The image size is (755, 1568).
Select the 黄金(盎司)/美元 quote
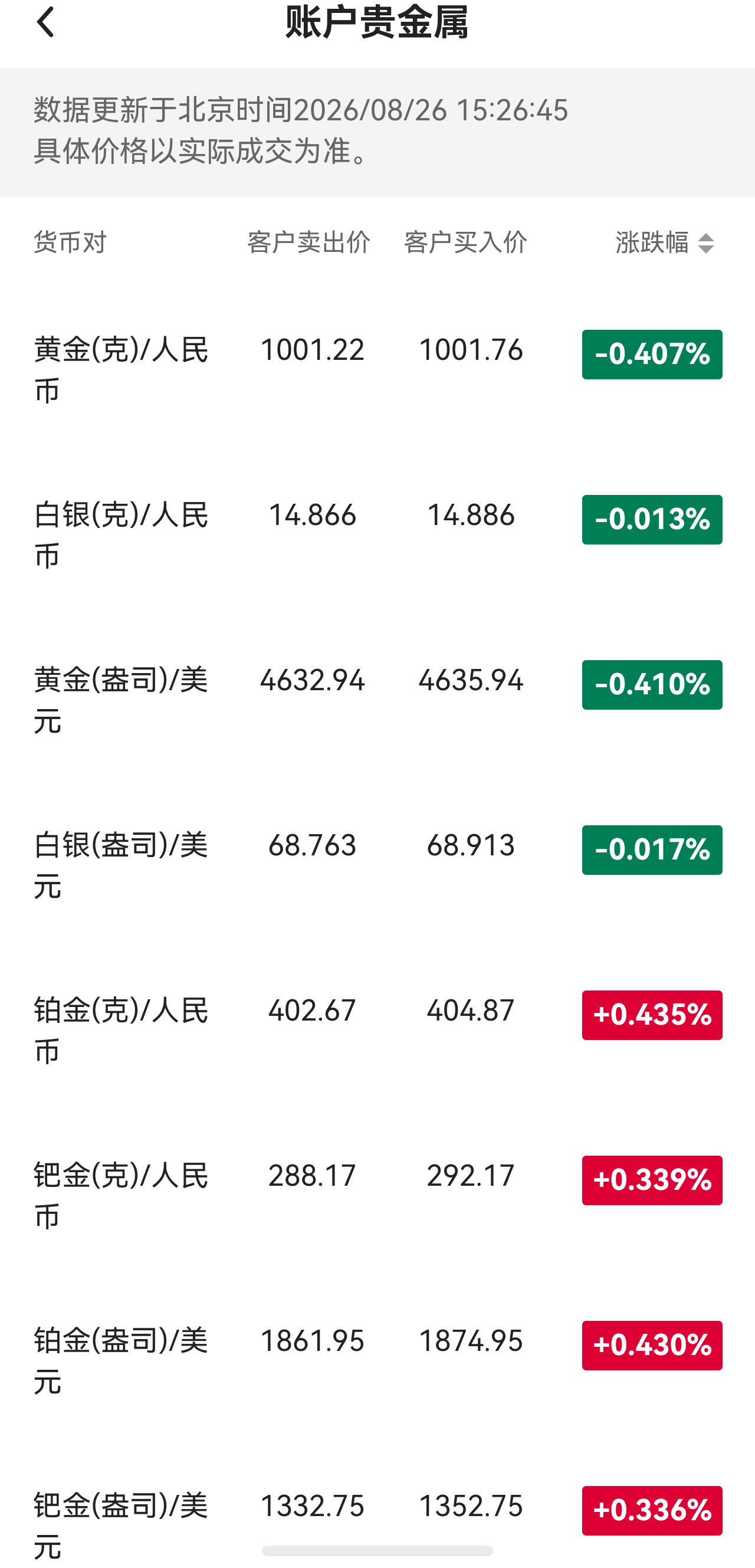[377, 700]
